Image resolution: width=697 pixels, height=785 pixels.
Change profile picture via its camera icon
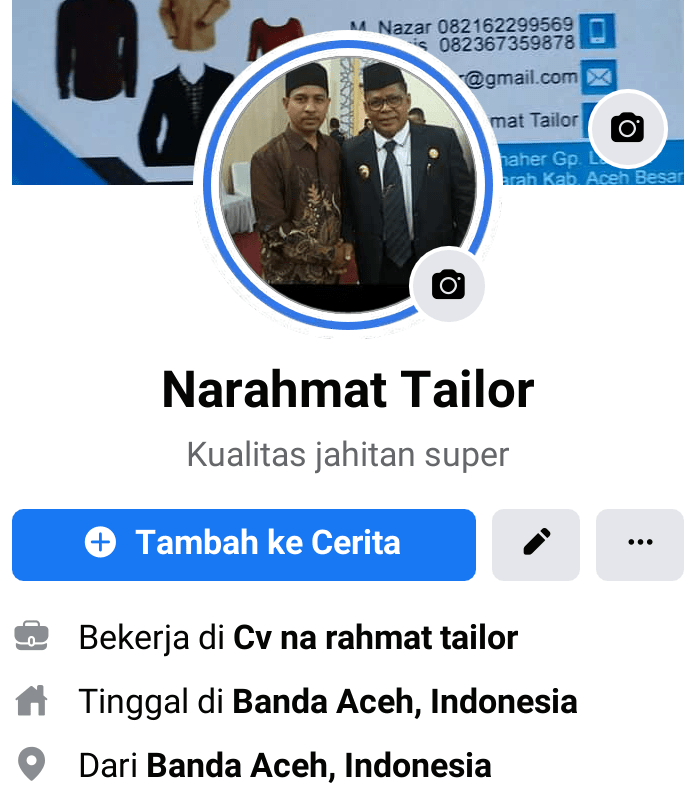click(448, 285)
